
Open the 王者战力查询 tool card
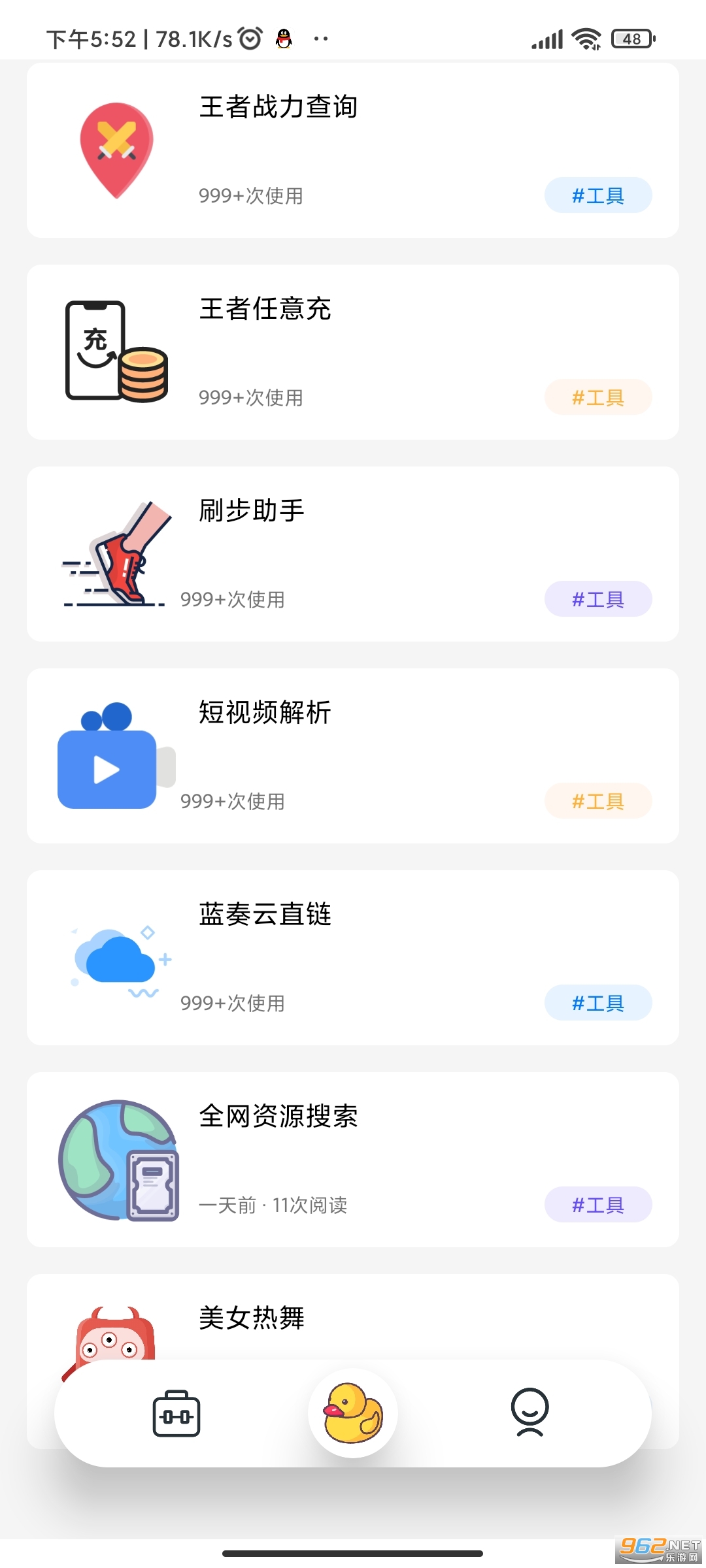coord(353,150)
